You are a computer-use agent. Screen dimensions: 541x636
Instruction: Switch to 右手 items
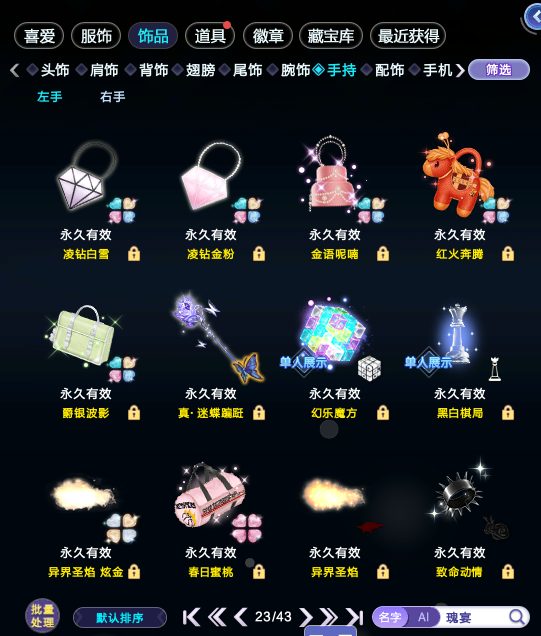tap(112, 97)
